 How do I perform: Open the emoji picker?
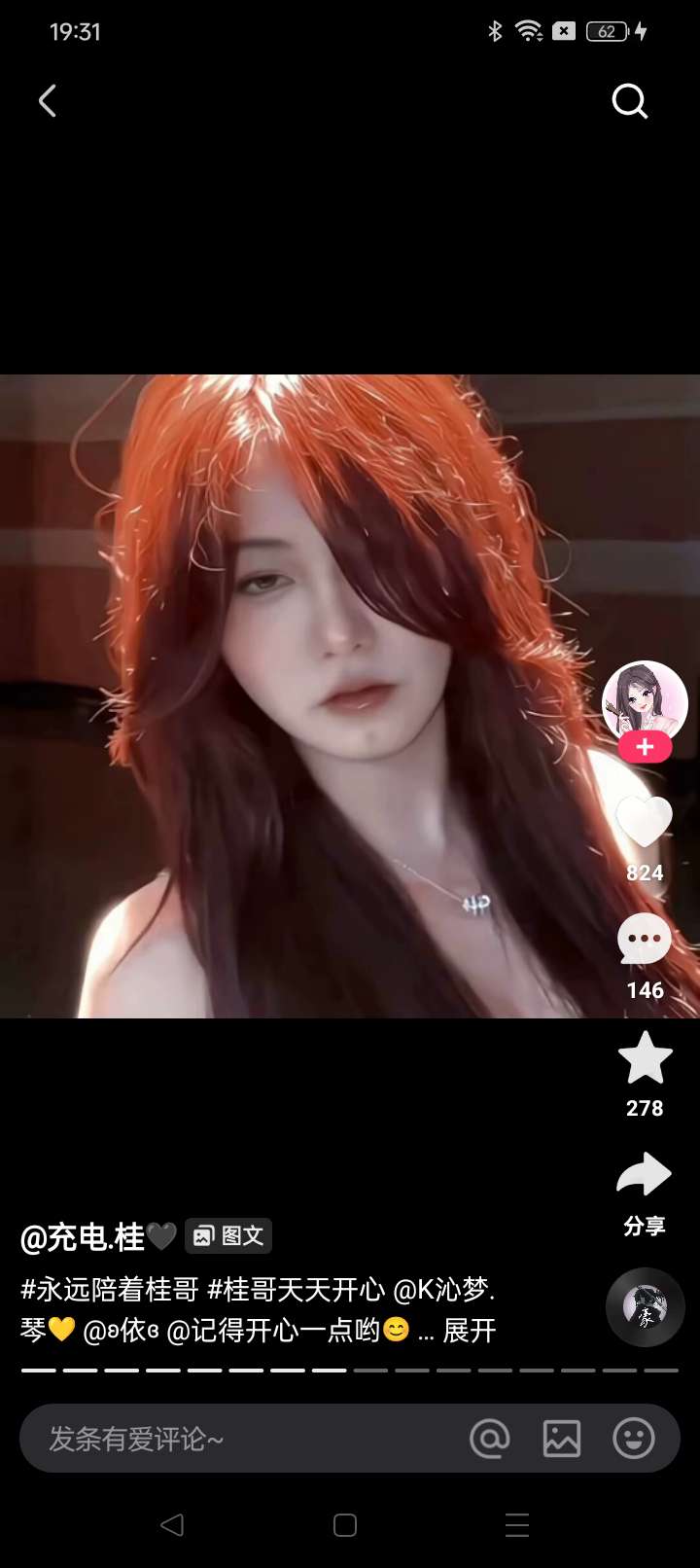pyautogui.click(x=634, y=1439)
